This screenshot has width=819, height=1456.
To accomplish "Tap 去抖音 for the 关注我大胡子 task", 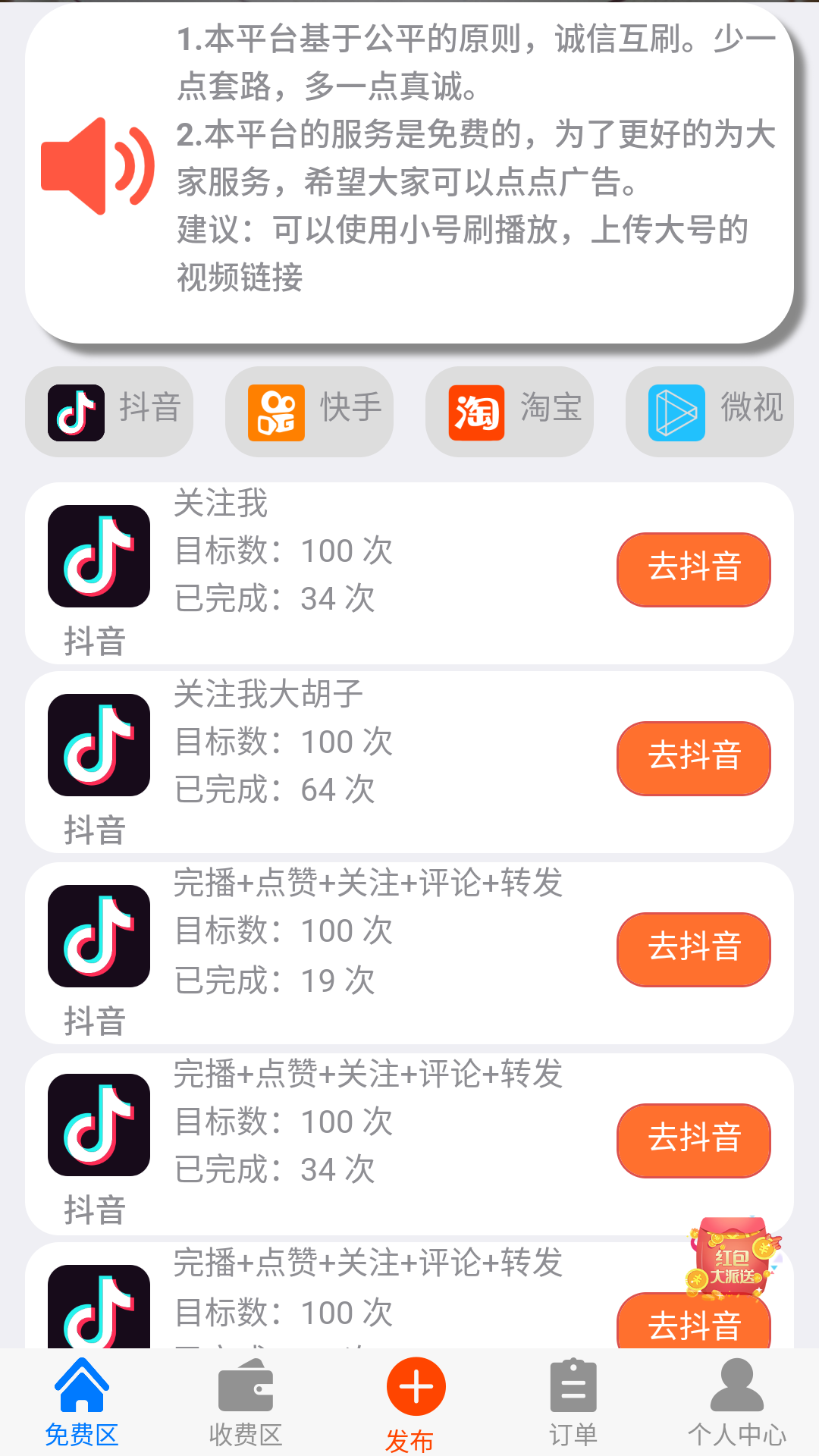I will point(694,758).
